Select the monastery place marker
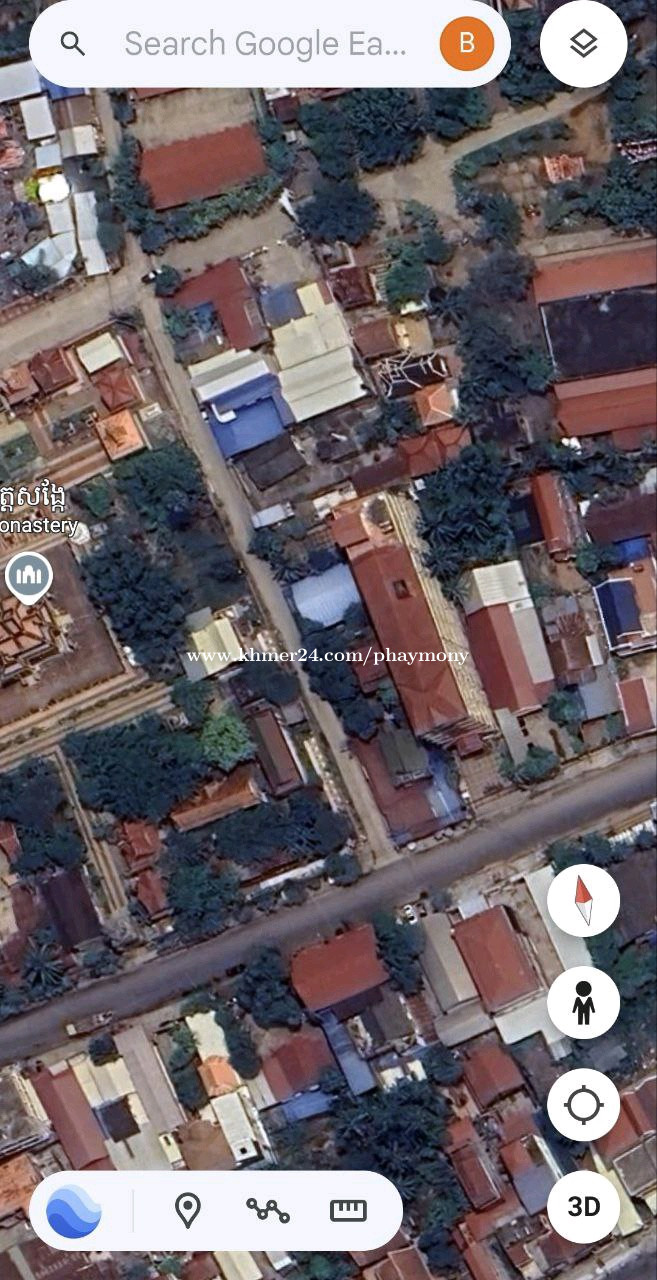 pyautogui.click(x=28, y=577)
